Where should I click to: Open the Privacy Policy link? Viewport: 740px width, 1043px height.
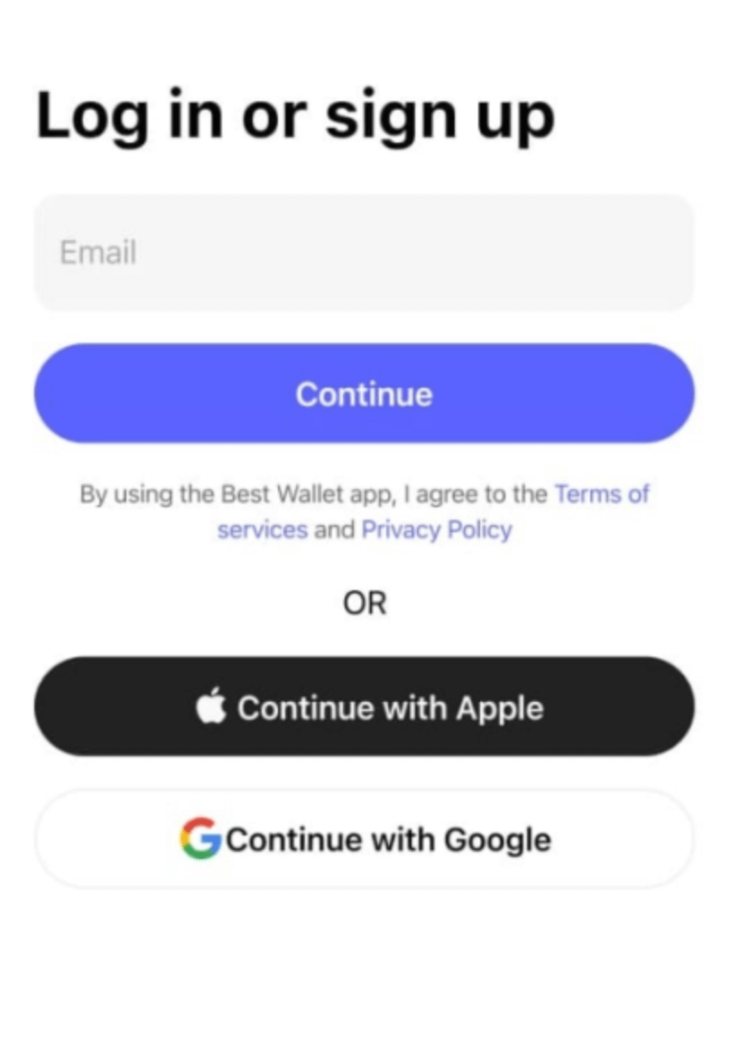[436, 530]
